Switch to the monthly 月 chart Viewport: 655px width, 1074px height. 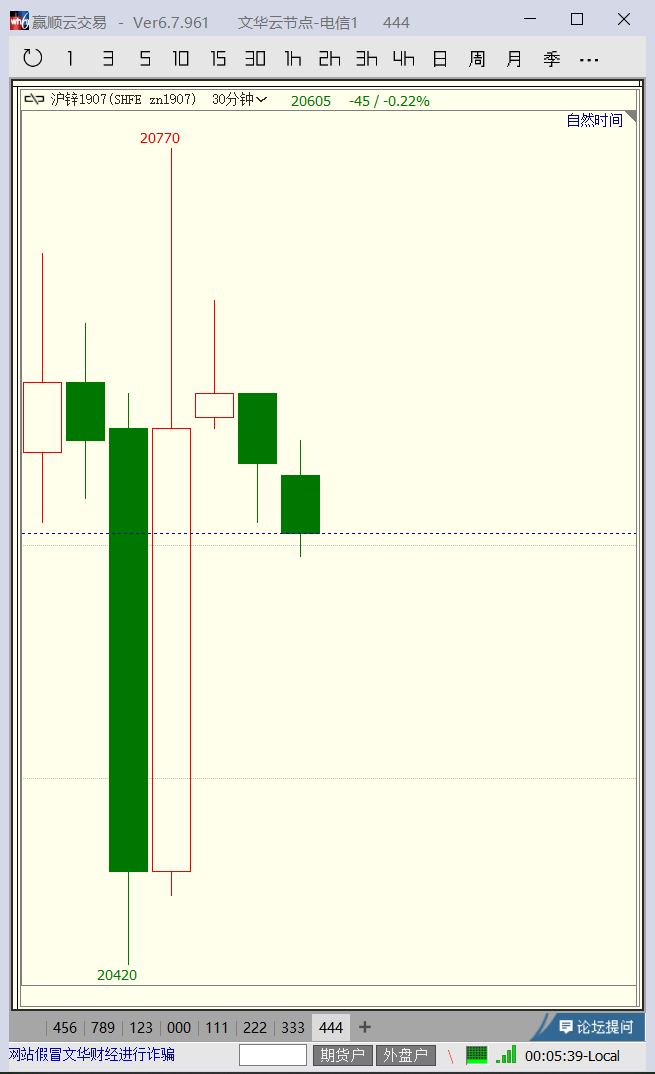point(514,59)
